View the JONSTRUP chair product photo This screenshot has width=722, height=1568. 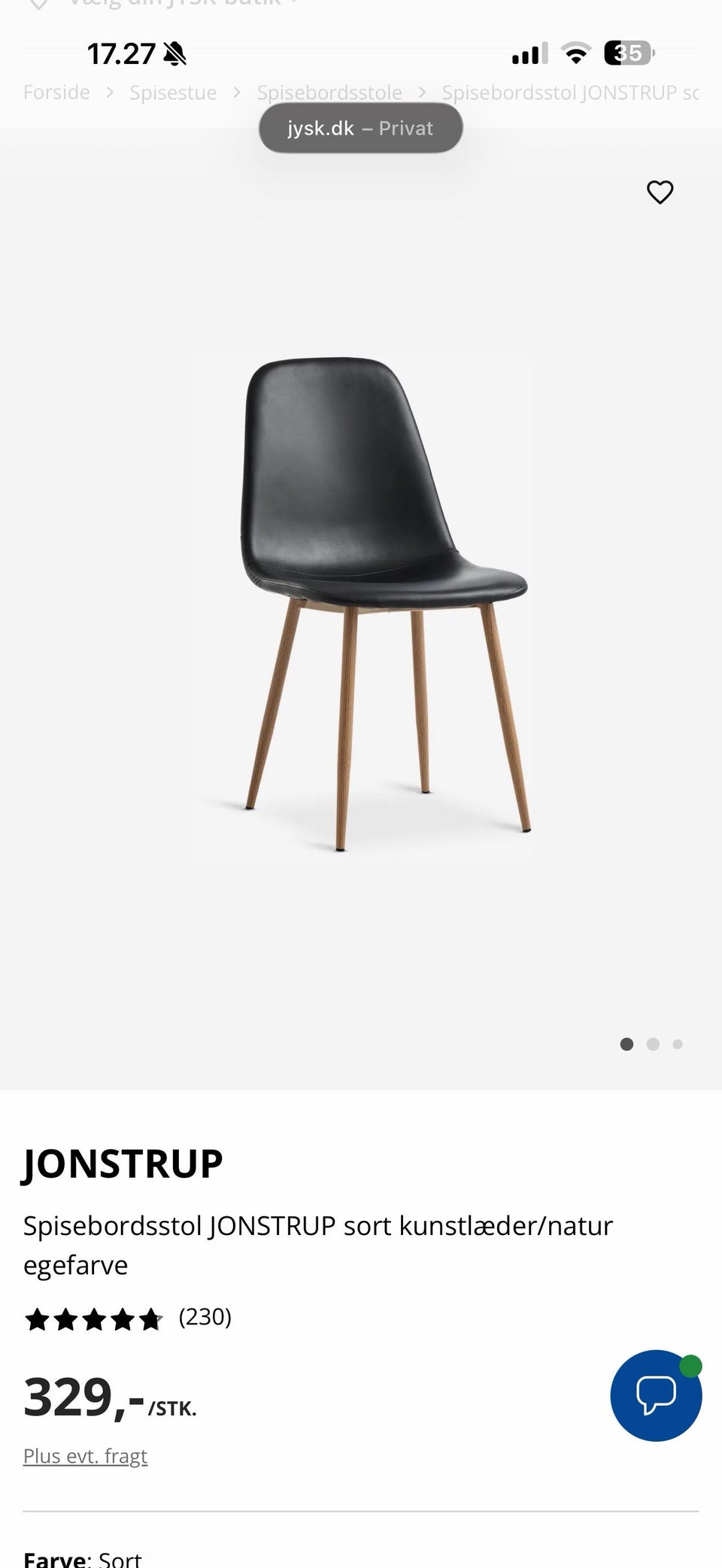[361, 601]
